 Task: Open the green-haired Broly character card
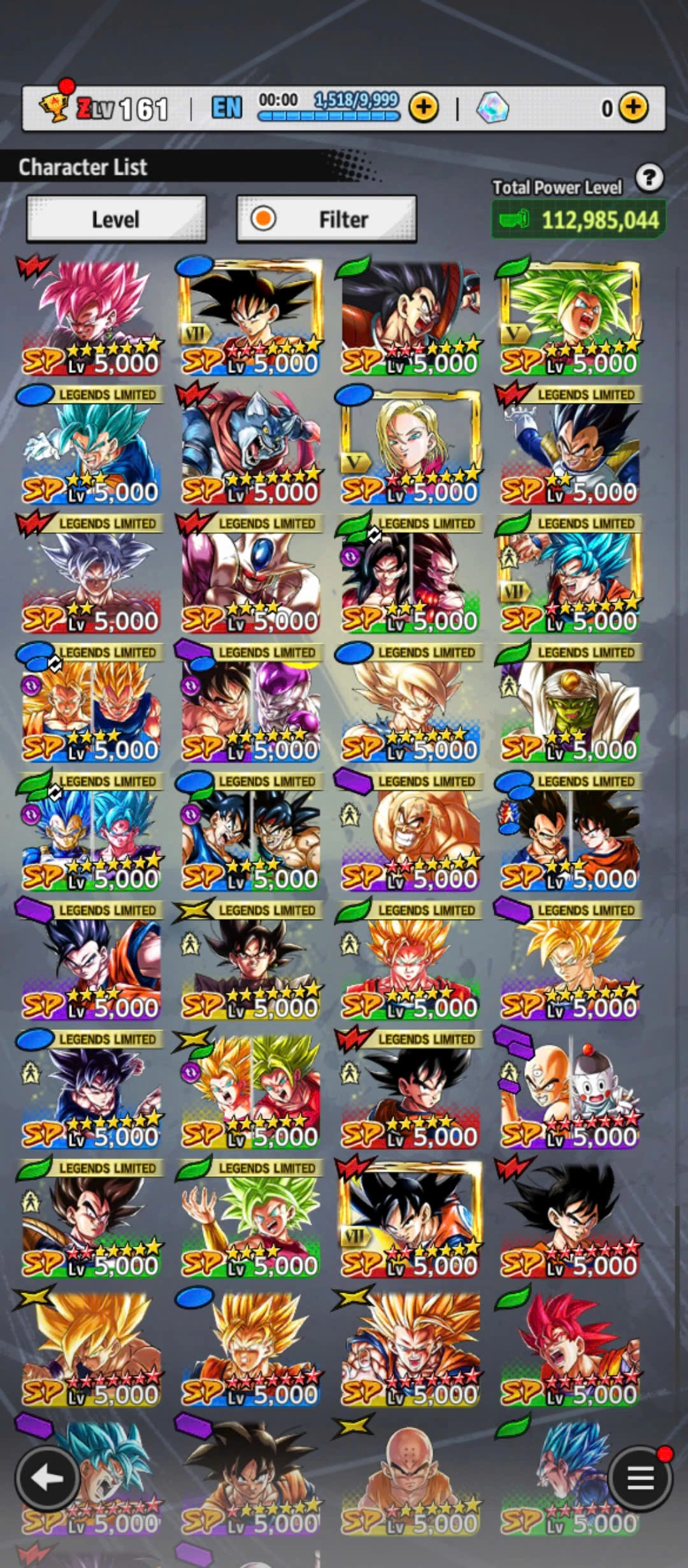(569, 316)
